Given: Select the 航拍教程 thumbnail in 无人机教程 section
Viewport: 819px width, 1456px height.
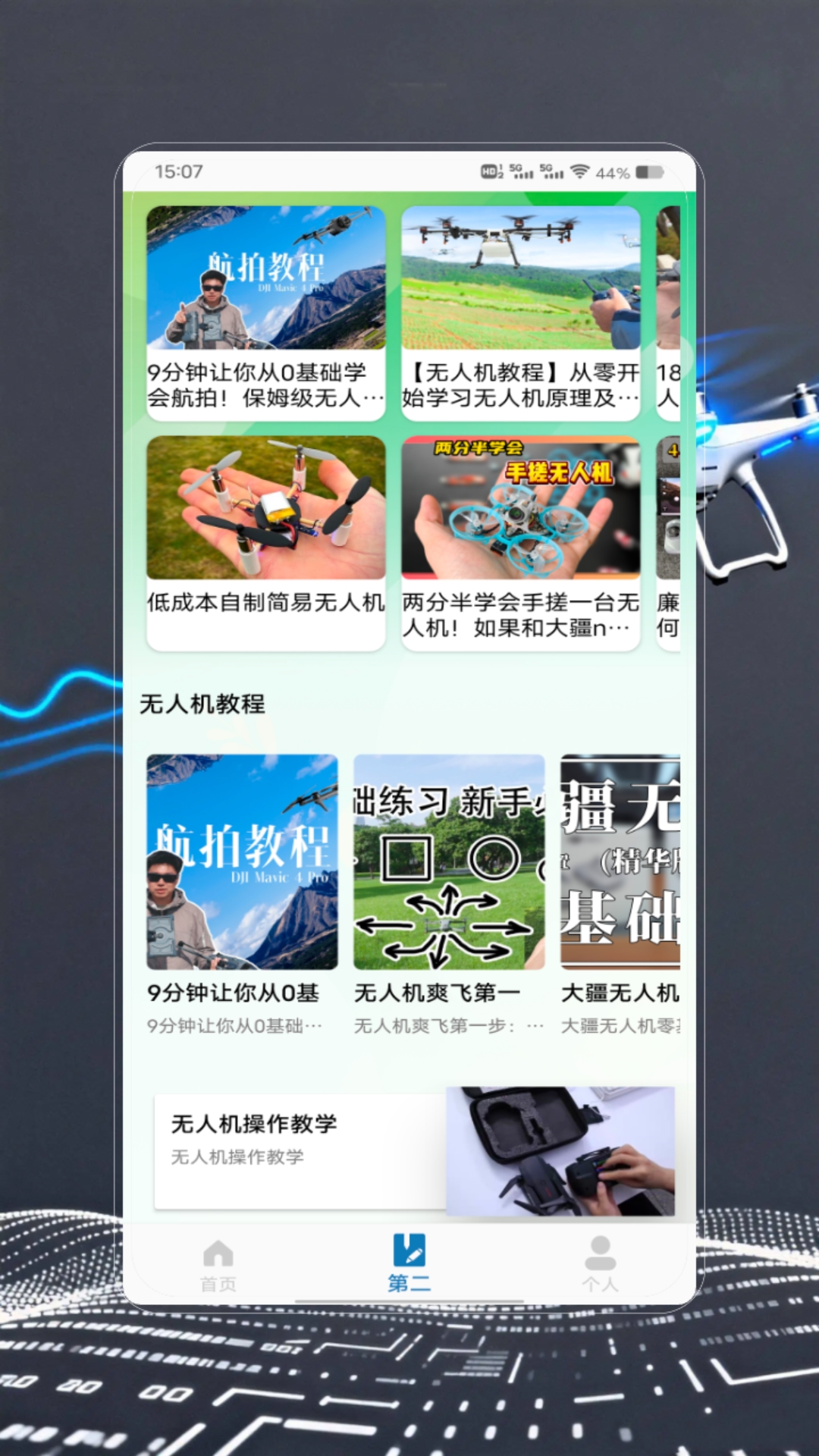Looking at the screenshot, I should click(242, 861).
